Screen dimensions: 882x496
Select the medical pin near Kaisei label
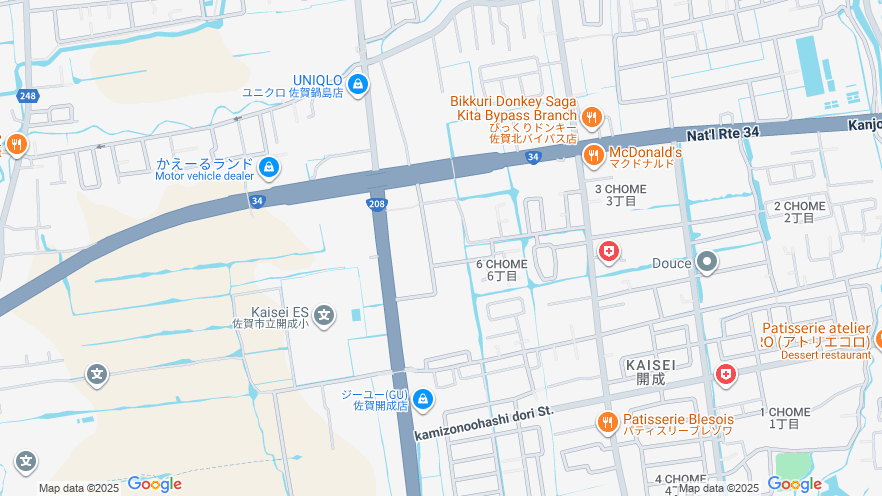pyautogui.click(x=726, y=374)
